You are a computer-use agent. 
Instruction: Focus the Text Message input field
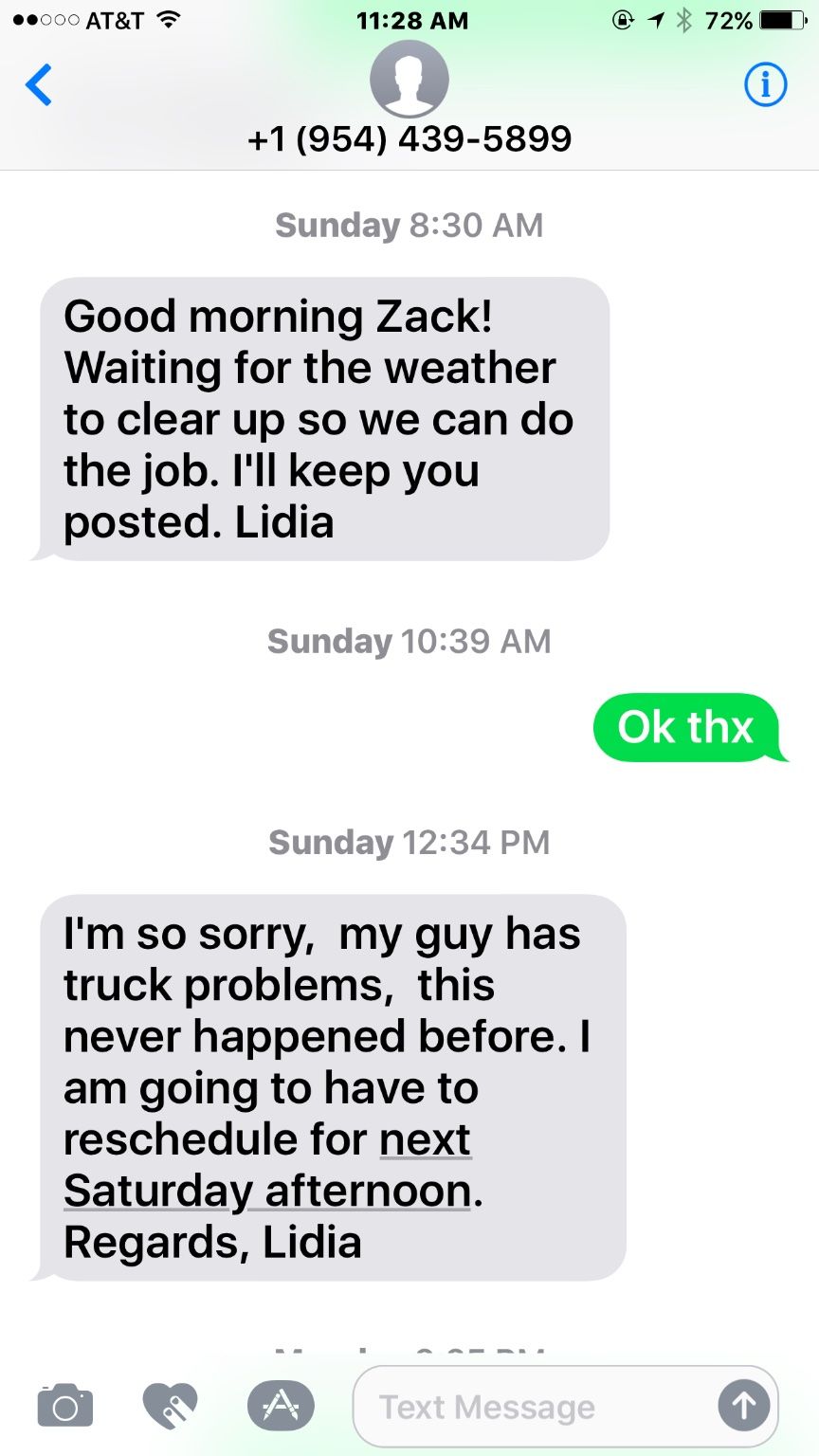point(531,1407)
